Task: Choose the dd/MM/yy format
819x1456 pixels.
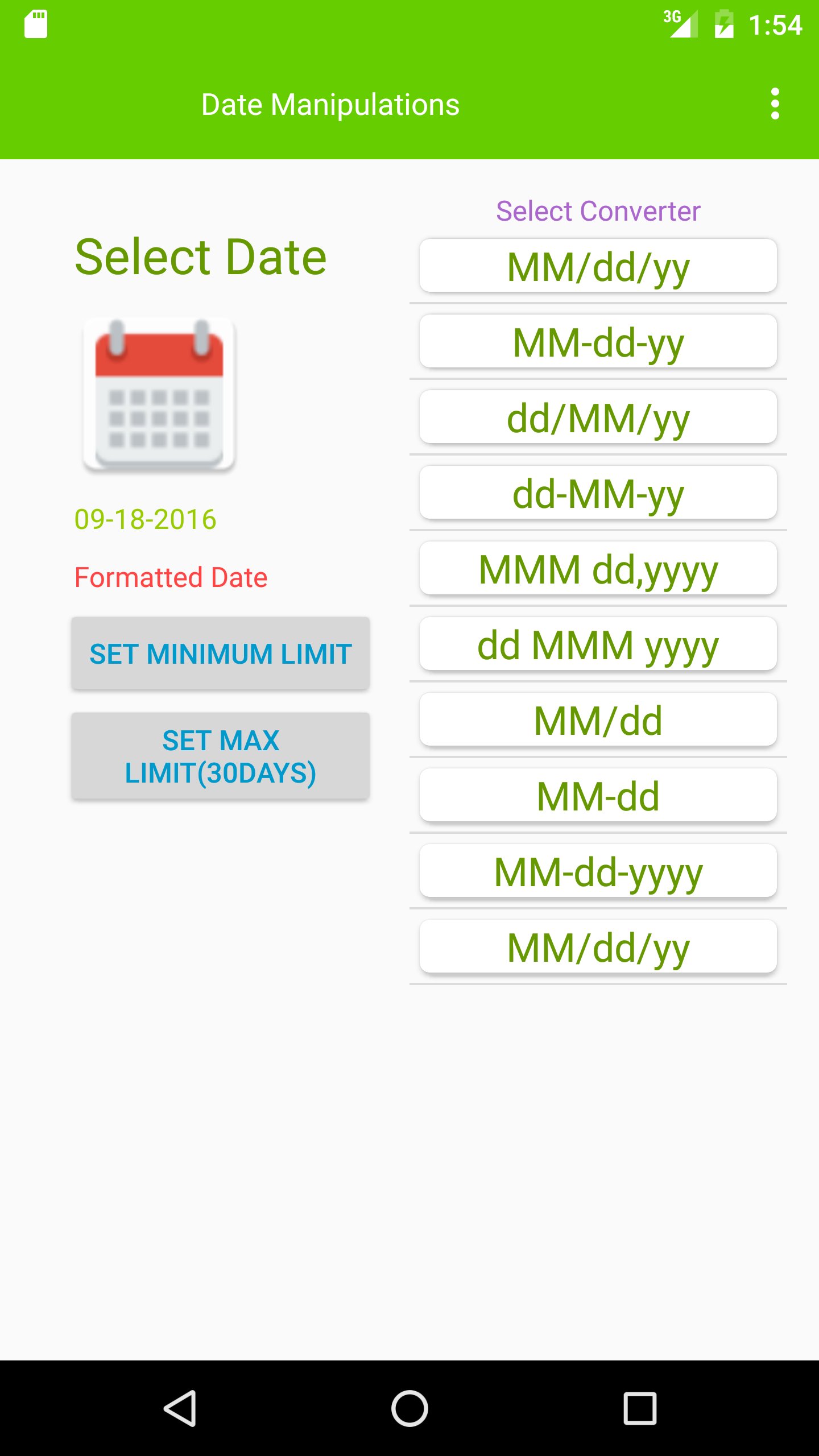Action: click(x=598, y=418)
